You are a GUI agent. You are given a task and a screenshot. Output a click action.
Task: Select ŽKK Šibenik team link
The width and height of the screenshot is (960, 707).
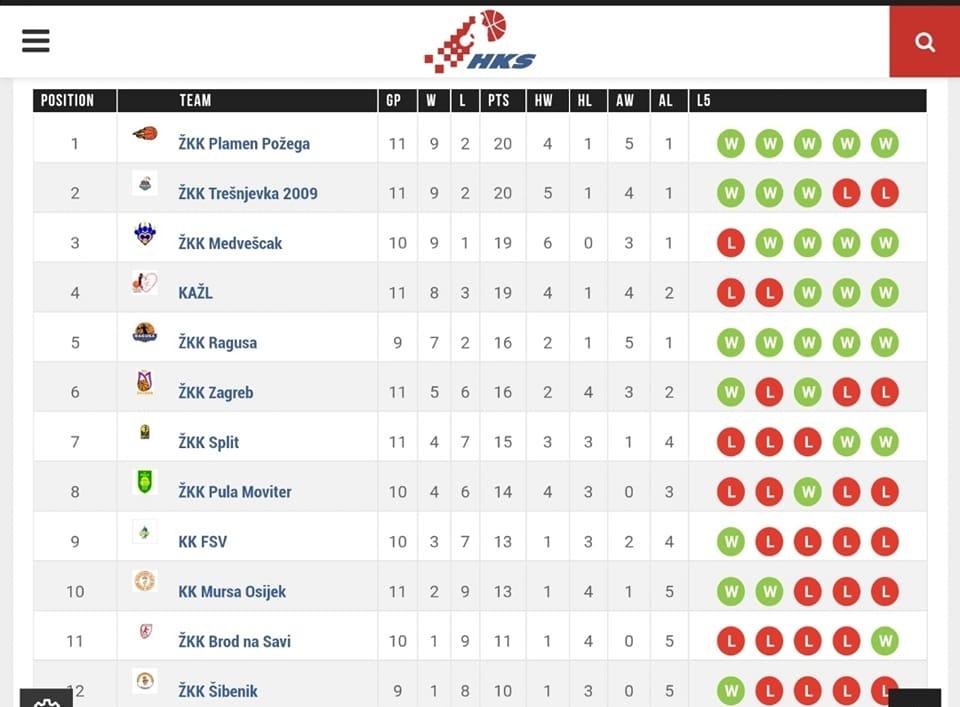218,691
